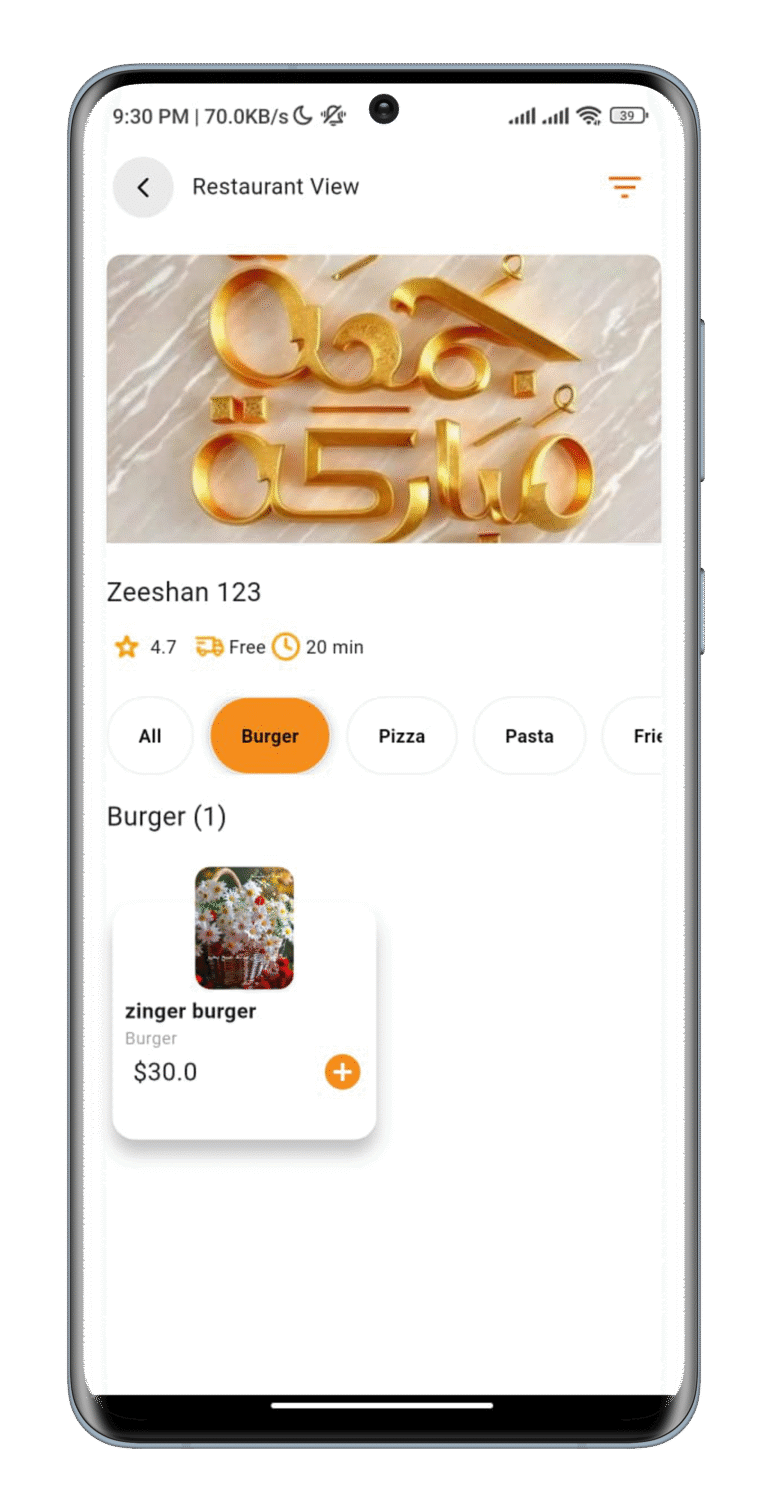Select the Burger category chip

pyautogui.click(x=270, y=736)
